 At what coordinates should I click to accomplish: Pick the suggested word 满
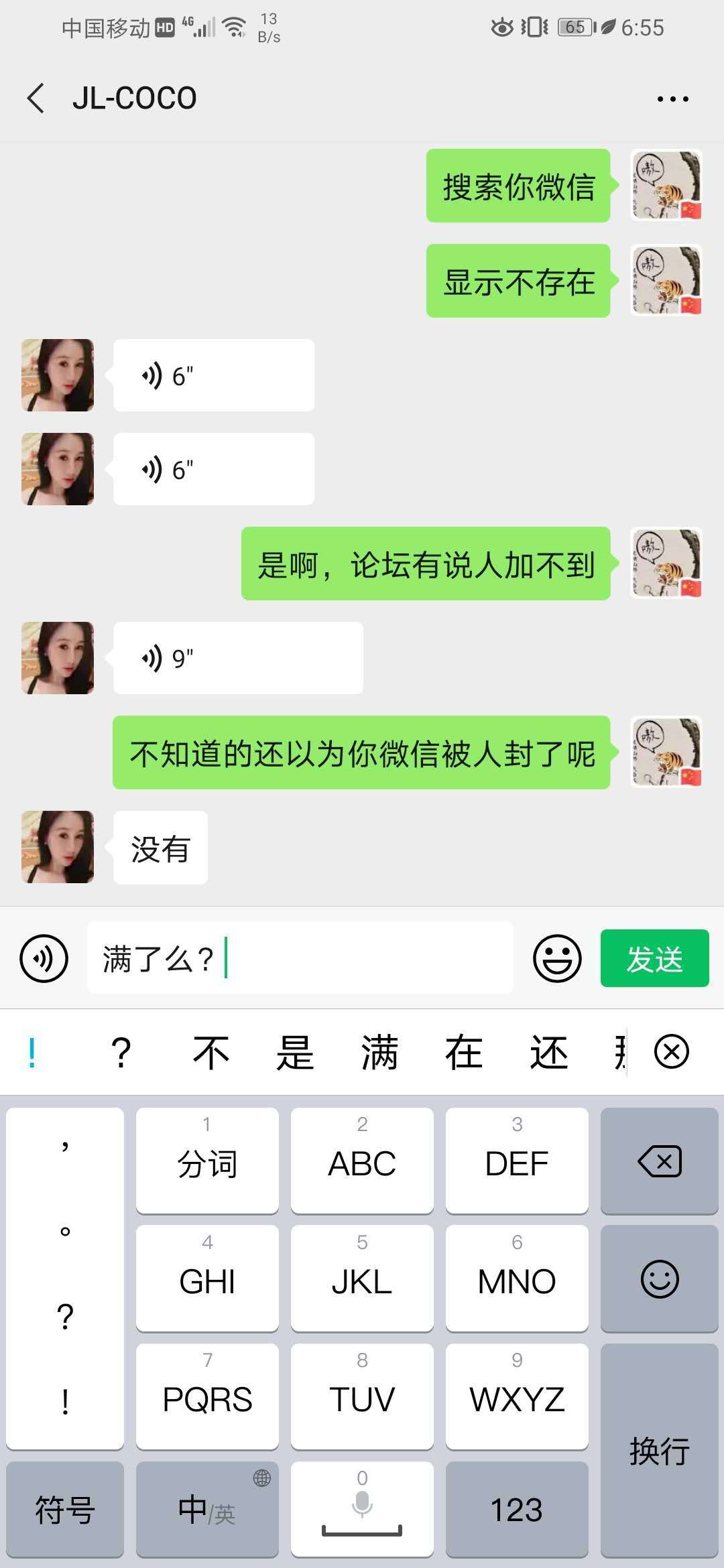379,1052
